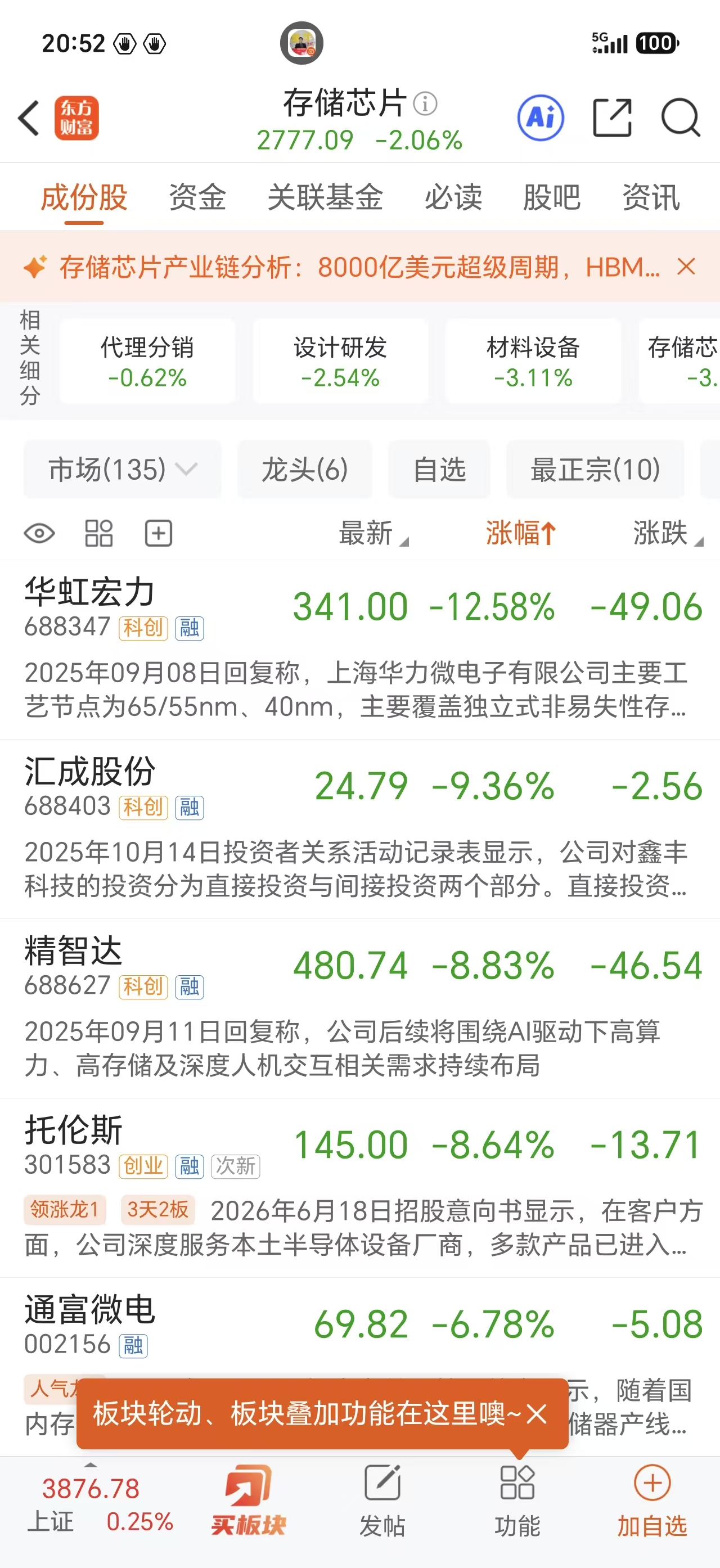Expand the 市场(135) dropdown
Screen dimensions: 720x1568
point(122,469)
